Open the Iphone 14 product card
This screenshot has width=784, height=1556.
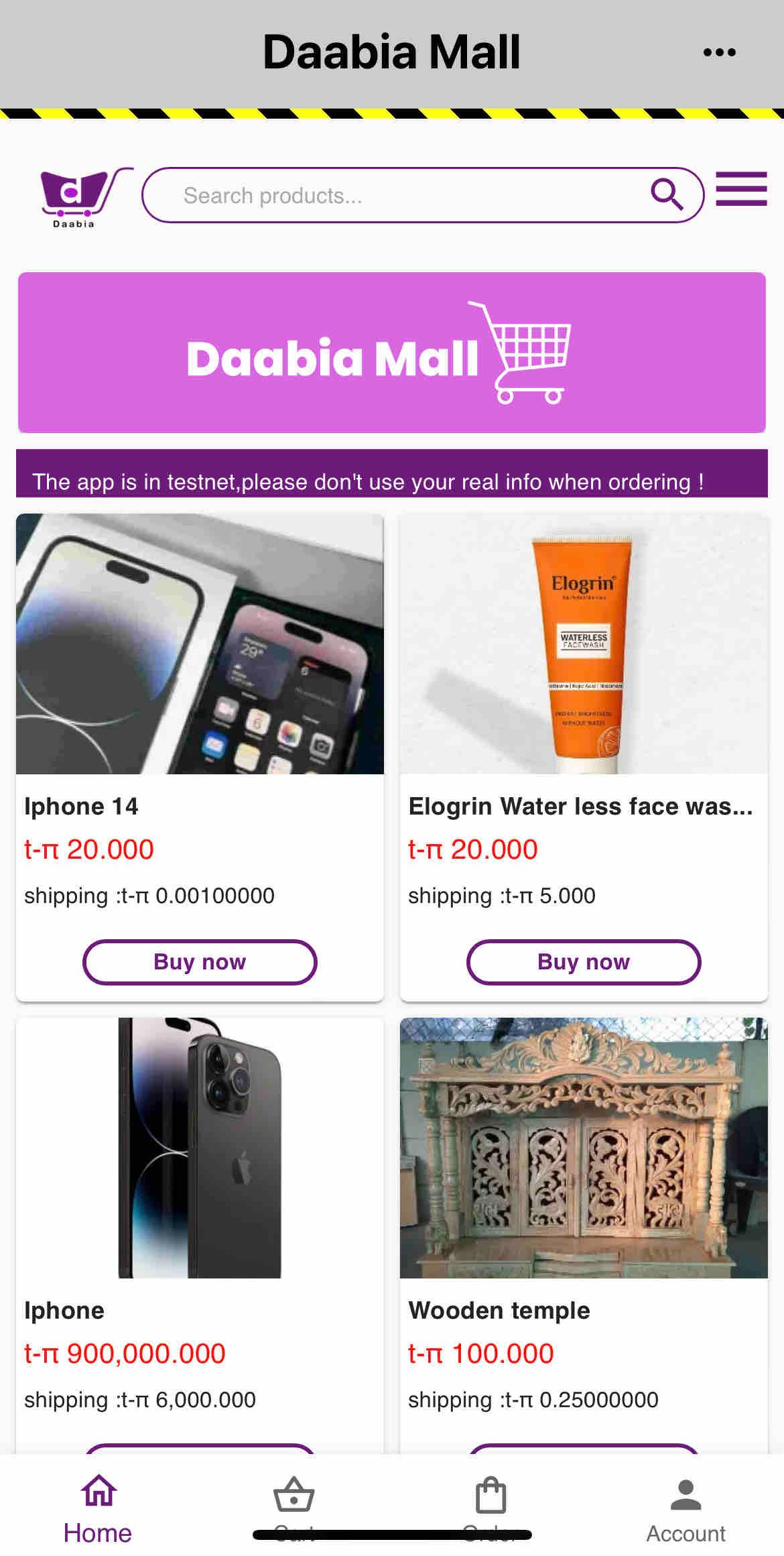pyautogui.click(x=200, y=758)
